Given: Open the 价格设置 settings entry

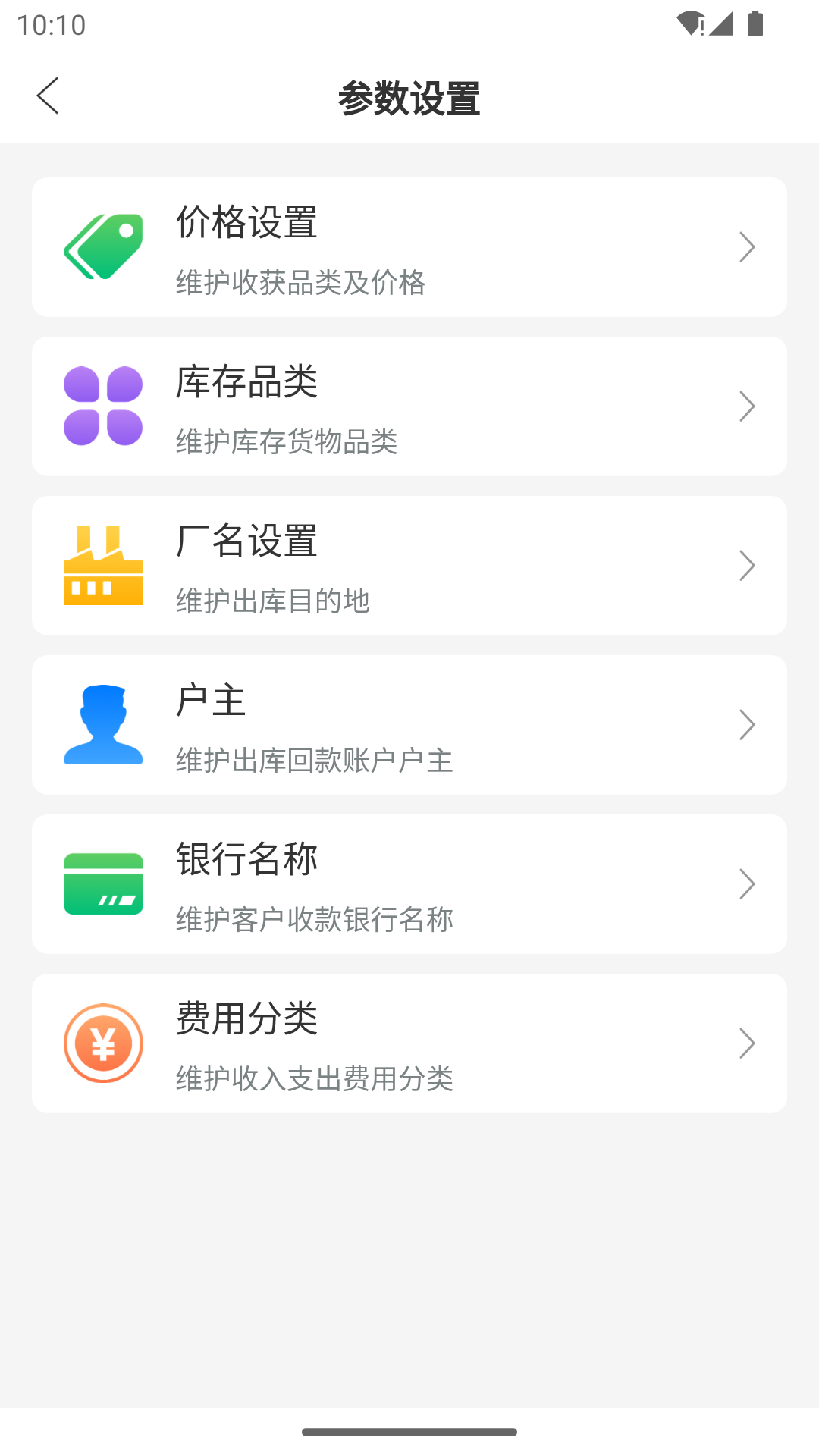Looking at the screenshot, I should click(x=409, y=246).
